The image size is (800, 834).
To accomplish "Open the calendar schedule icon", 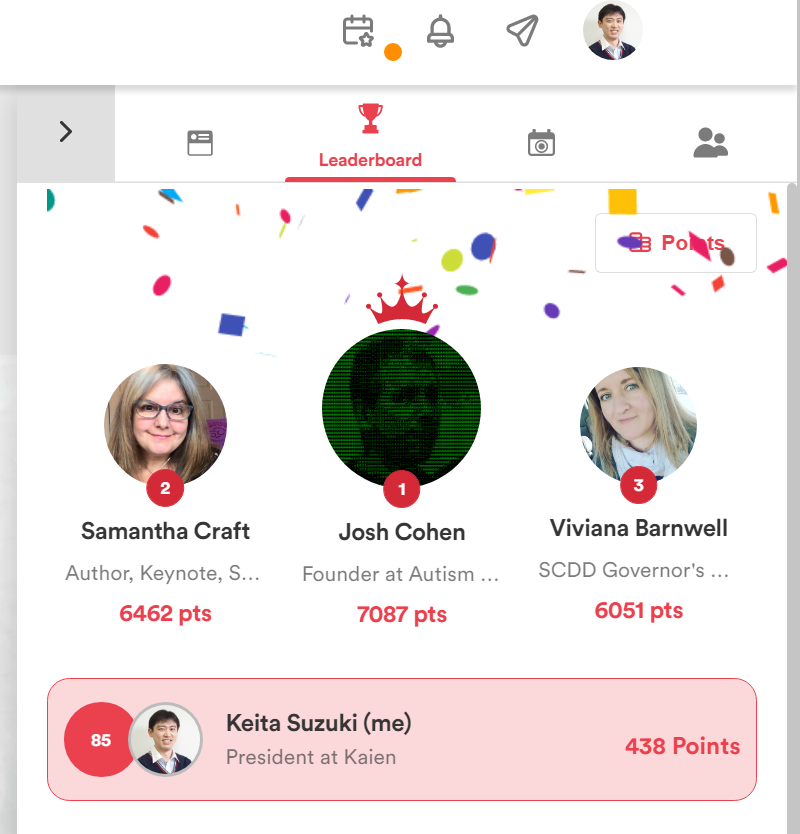I will 358,31.
